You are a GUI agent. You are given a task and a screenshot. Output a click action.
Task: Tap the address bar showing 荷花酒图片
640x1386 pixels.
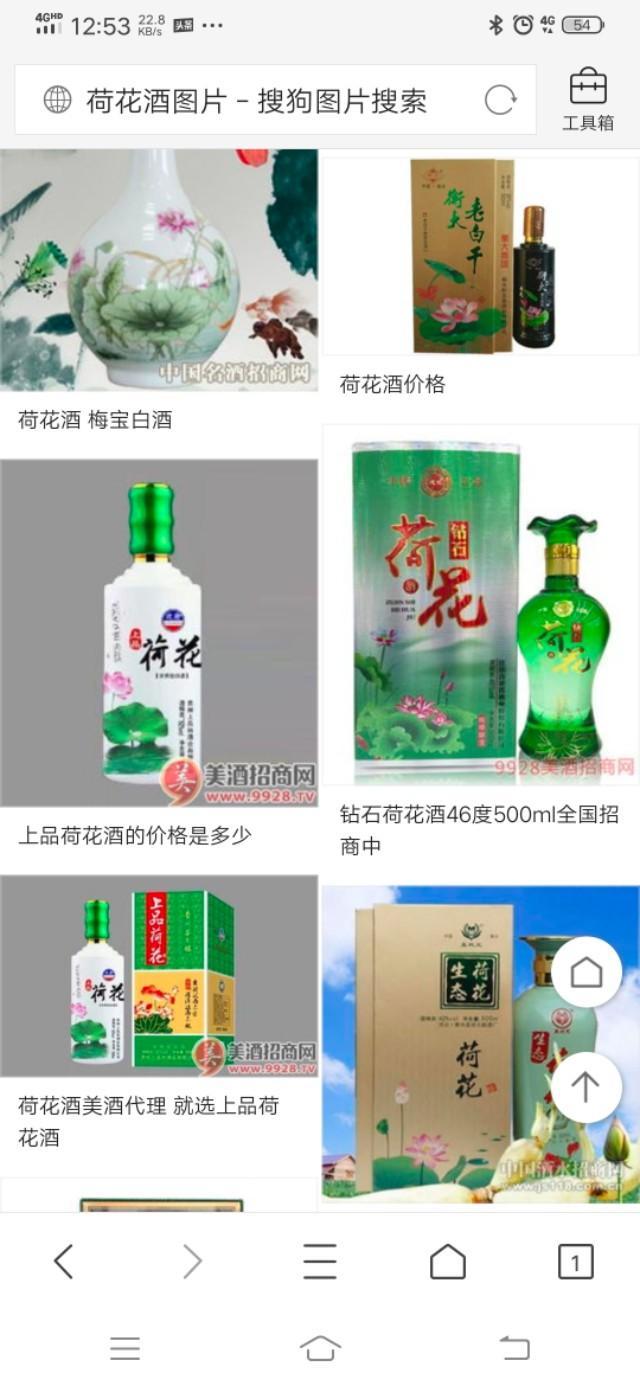coord(255,100)
